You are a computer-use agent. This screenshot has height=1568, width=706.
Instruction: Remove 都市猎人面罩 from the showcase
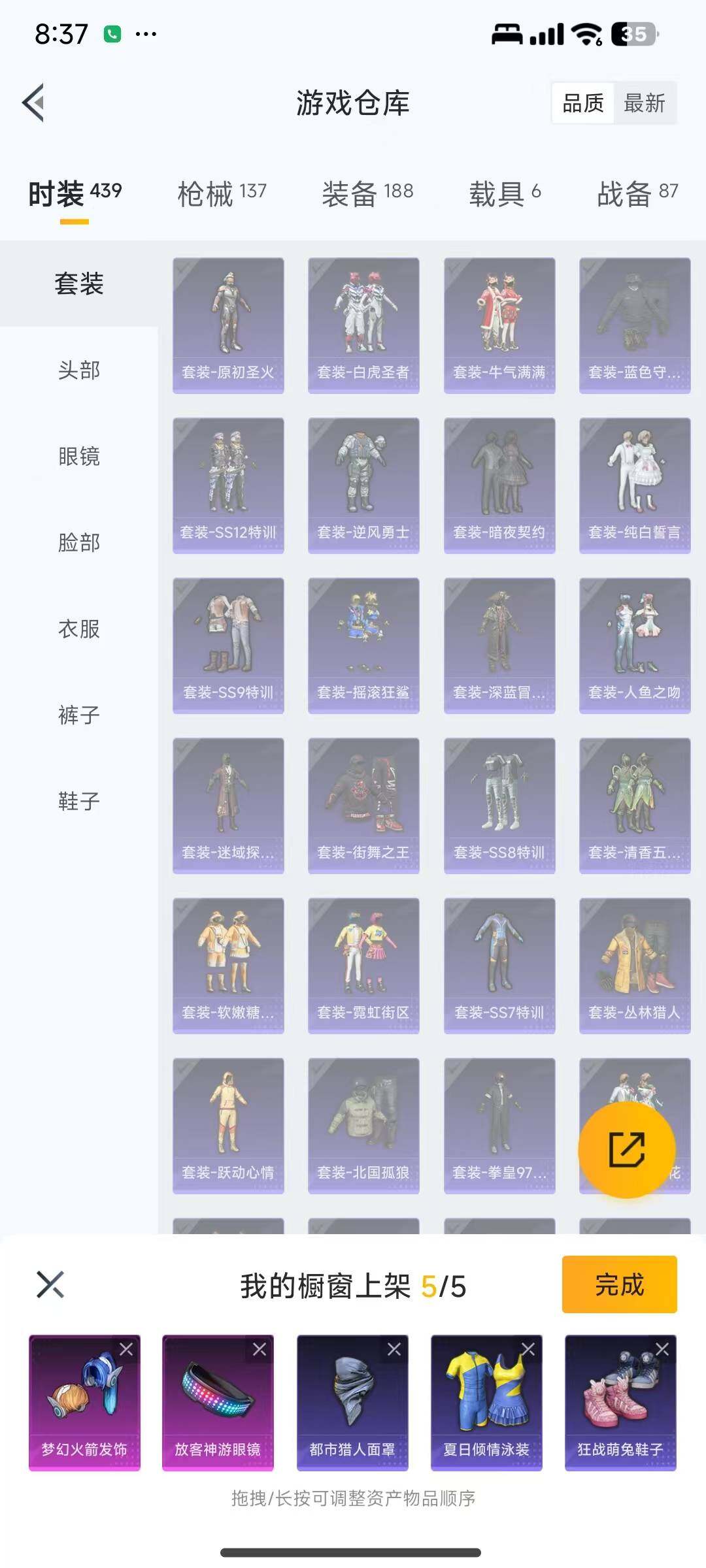click(x=394, y=1349)
